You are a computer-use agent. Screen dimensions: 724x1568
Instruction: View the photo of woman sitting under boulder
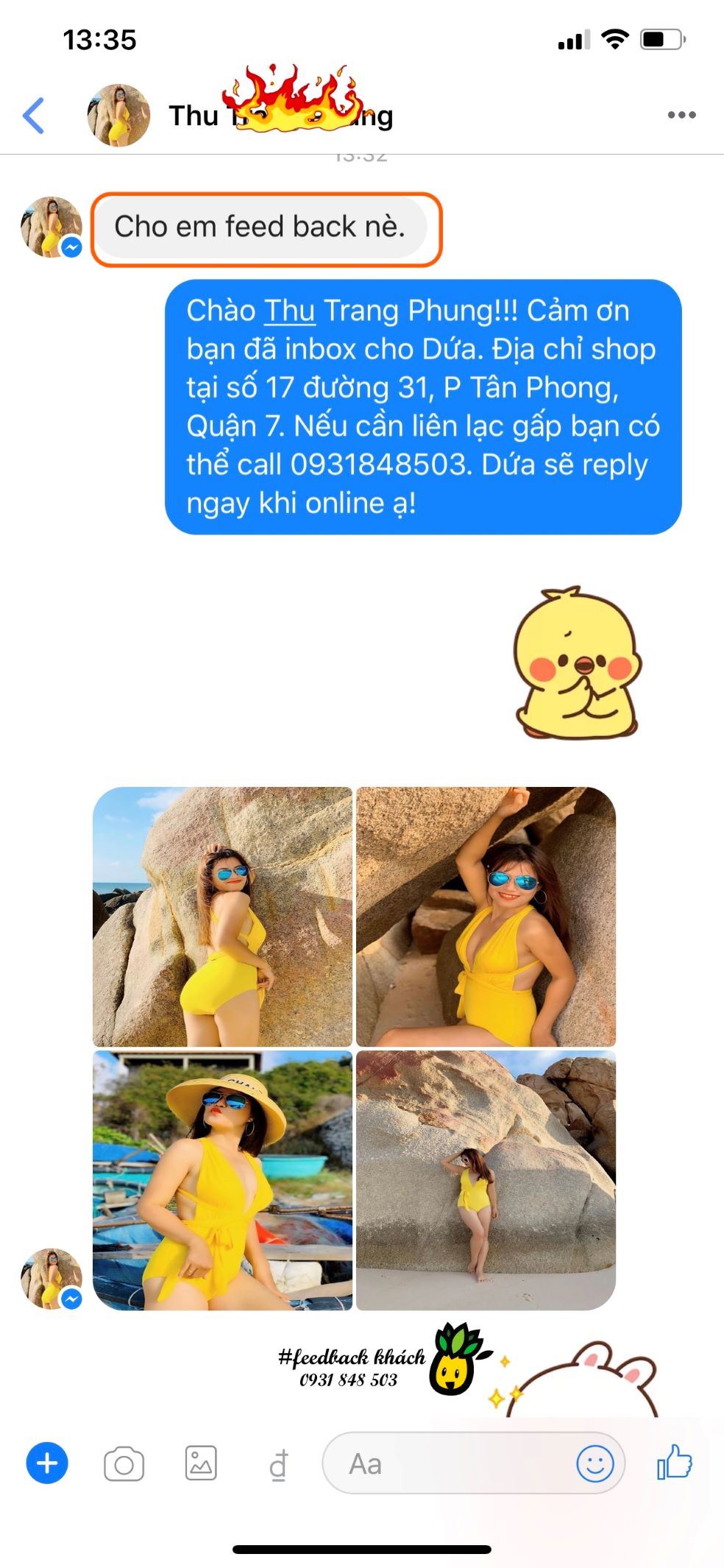486,917
